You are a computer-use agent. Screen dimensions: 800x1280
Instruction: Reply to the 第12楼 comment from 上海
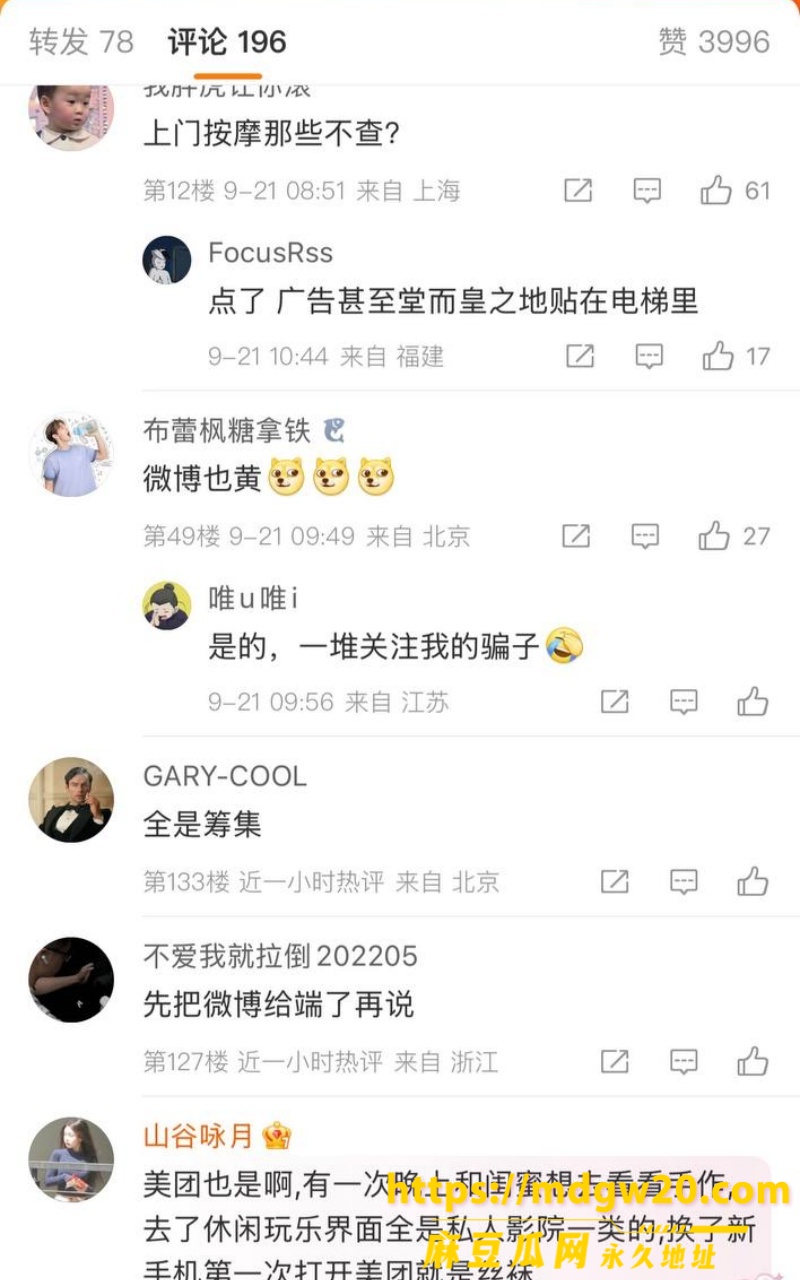click(x=648, y=190)
